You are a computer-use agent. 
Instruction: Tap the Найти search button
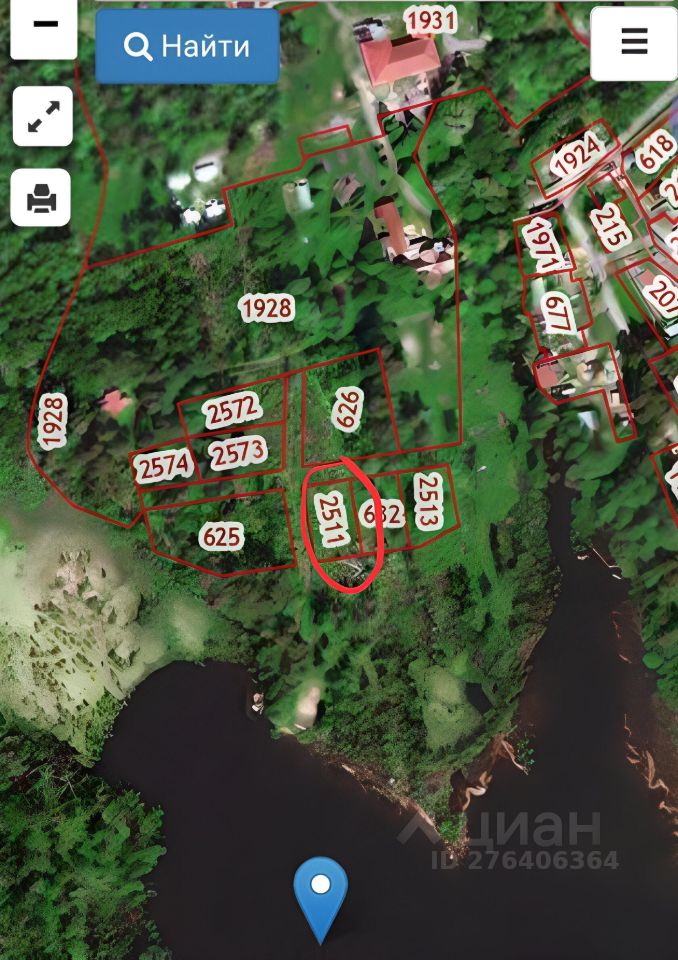click(x=187, y=46)
